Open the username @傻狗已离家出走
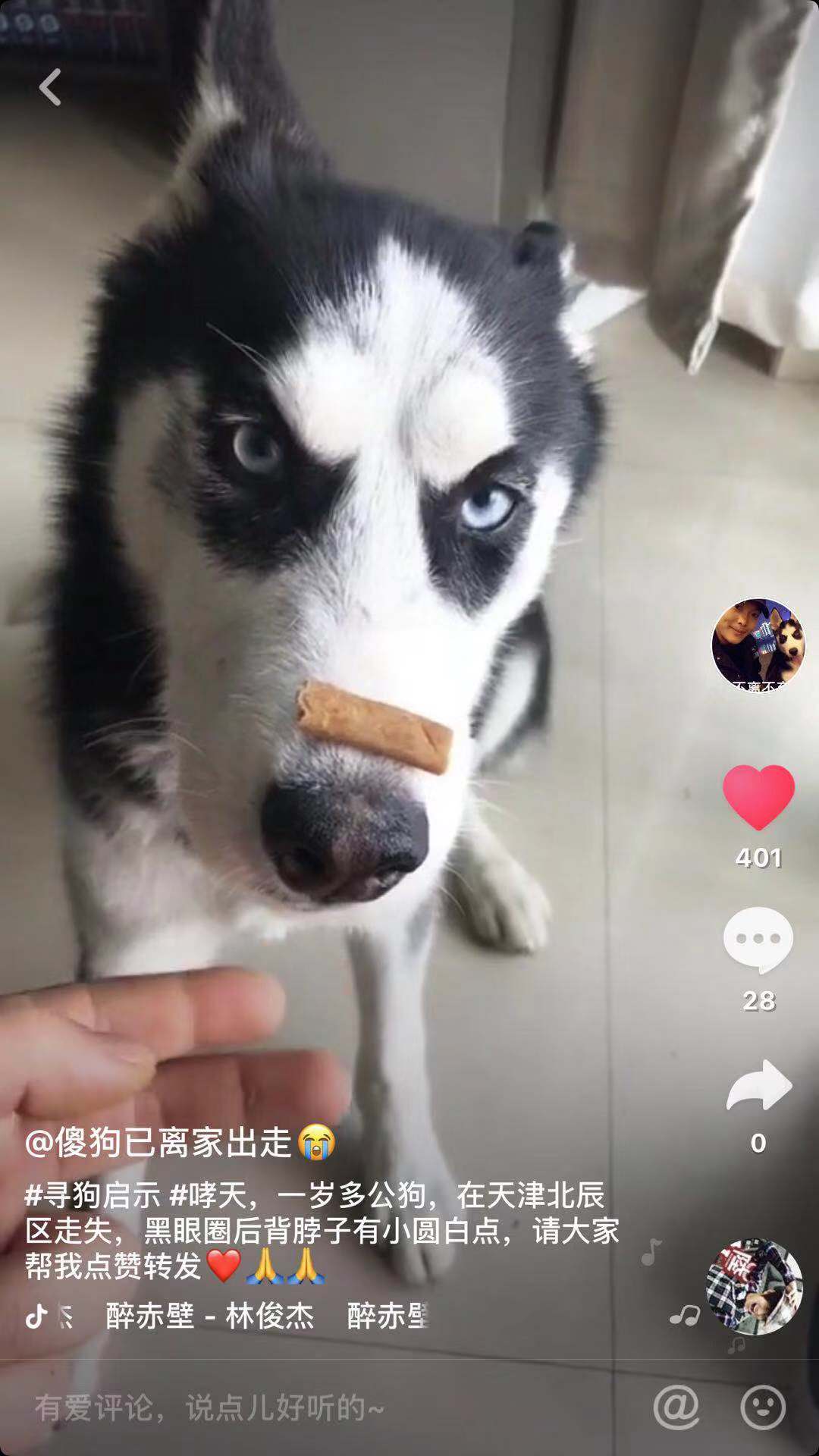Viewport: 819px width, 1456px height. [x=158, y=1142]
